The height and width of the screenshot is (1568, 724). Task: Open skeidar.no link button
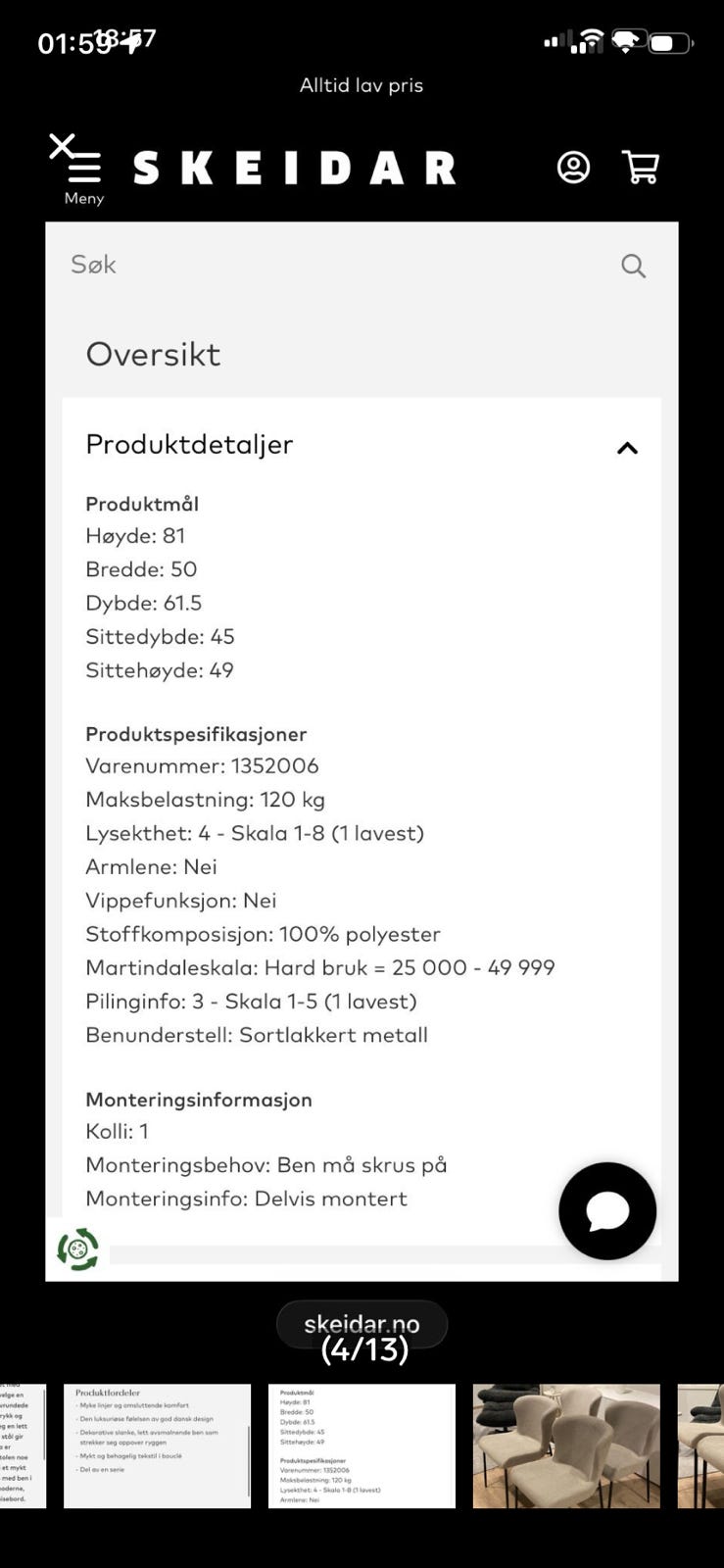(x=362, y=1324)
